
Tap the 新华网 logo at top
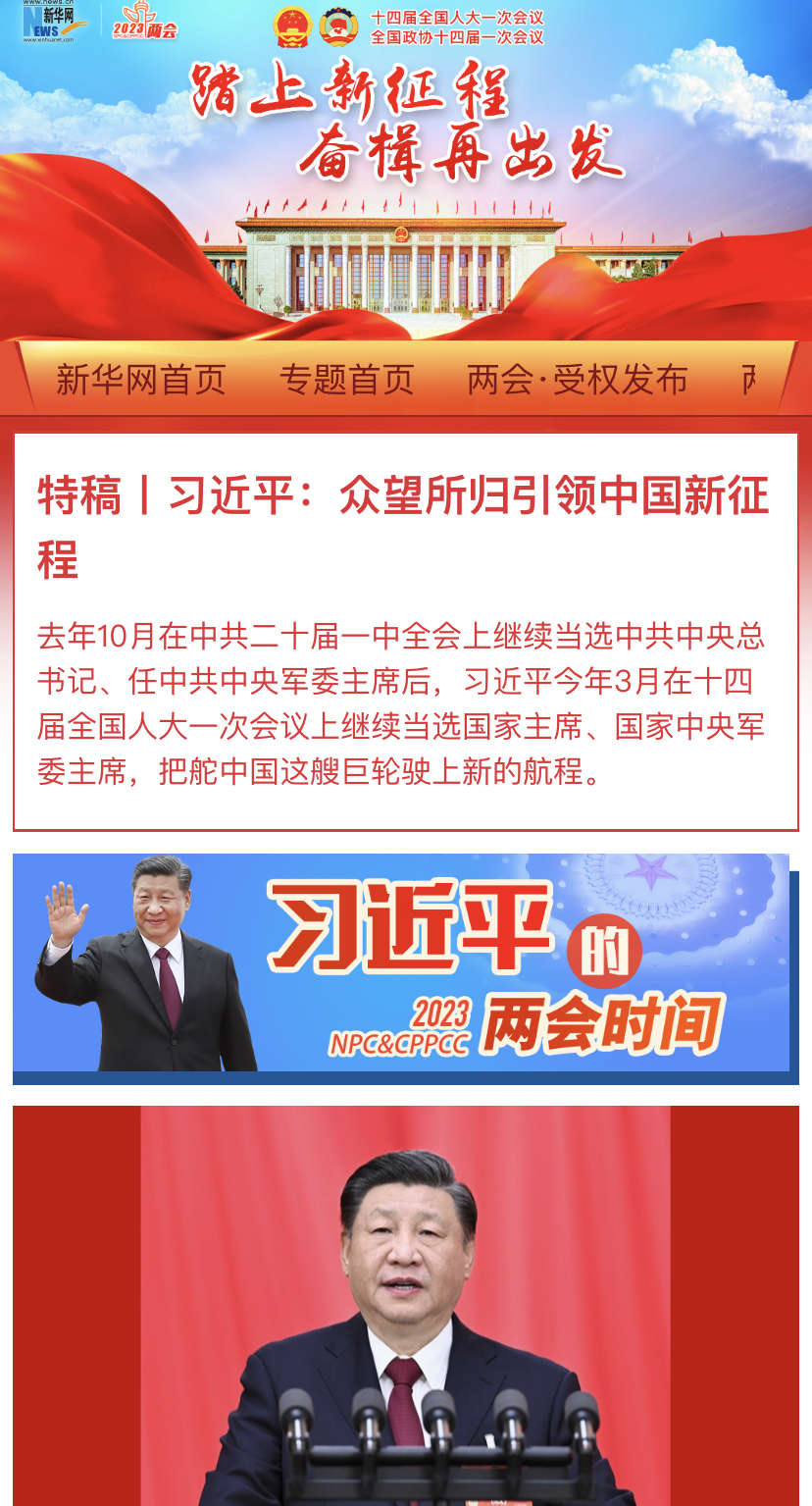pyautogui.click(x=55, y=22)
